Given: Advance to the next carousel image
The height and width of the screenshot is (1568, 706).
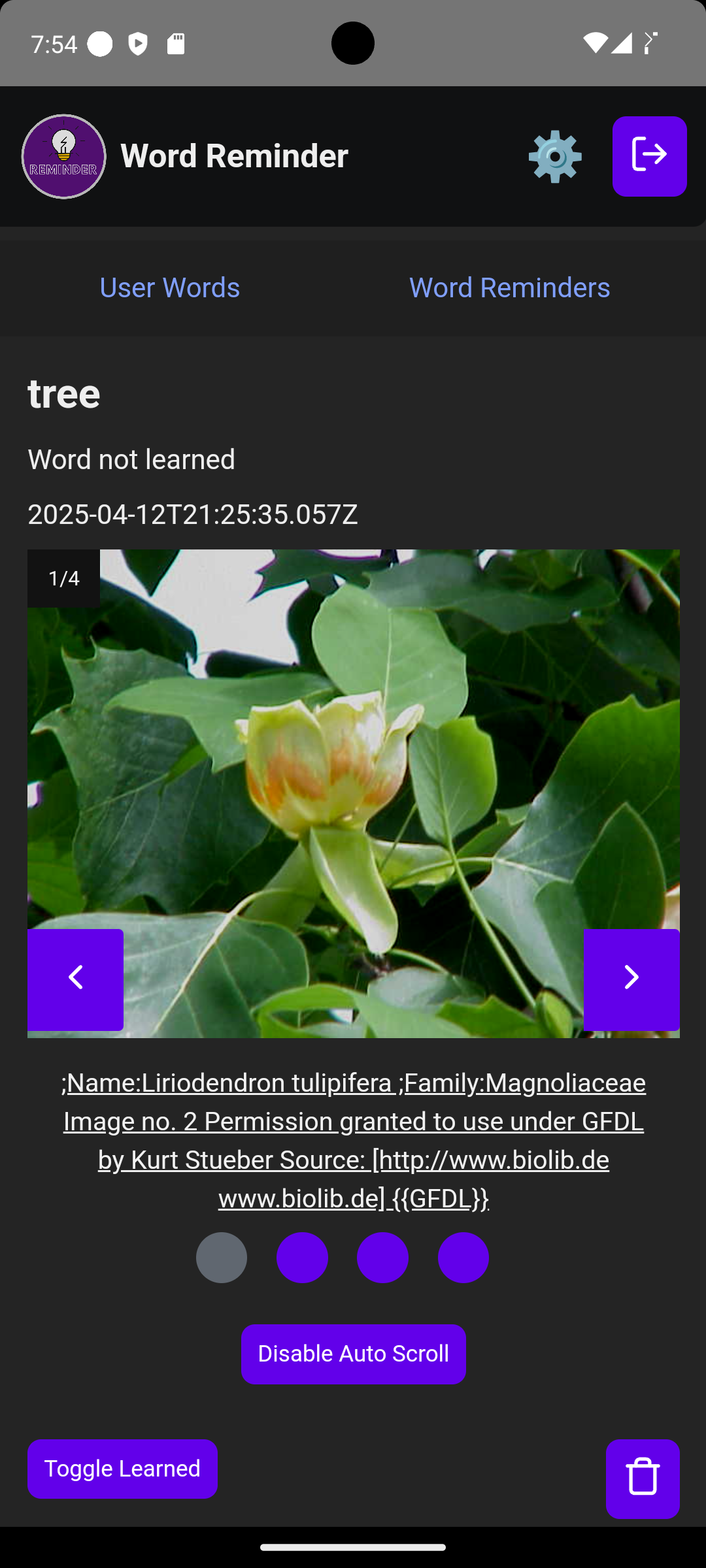Looking at the screenshot, I should (x=631, y=979).
